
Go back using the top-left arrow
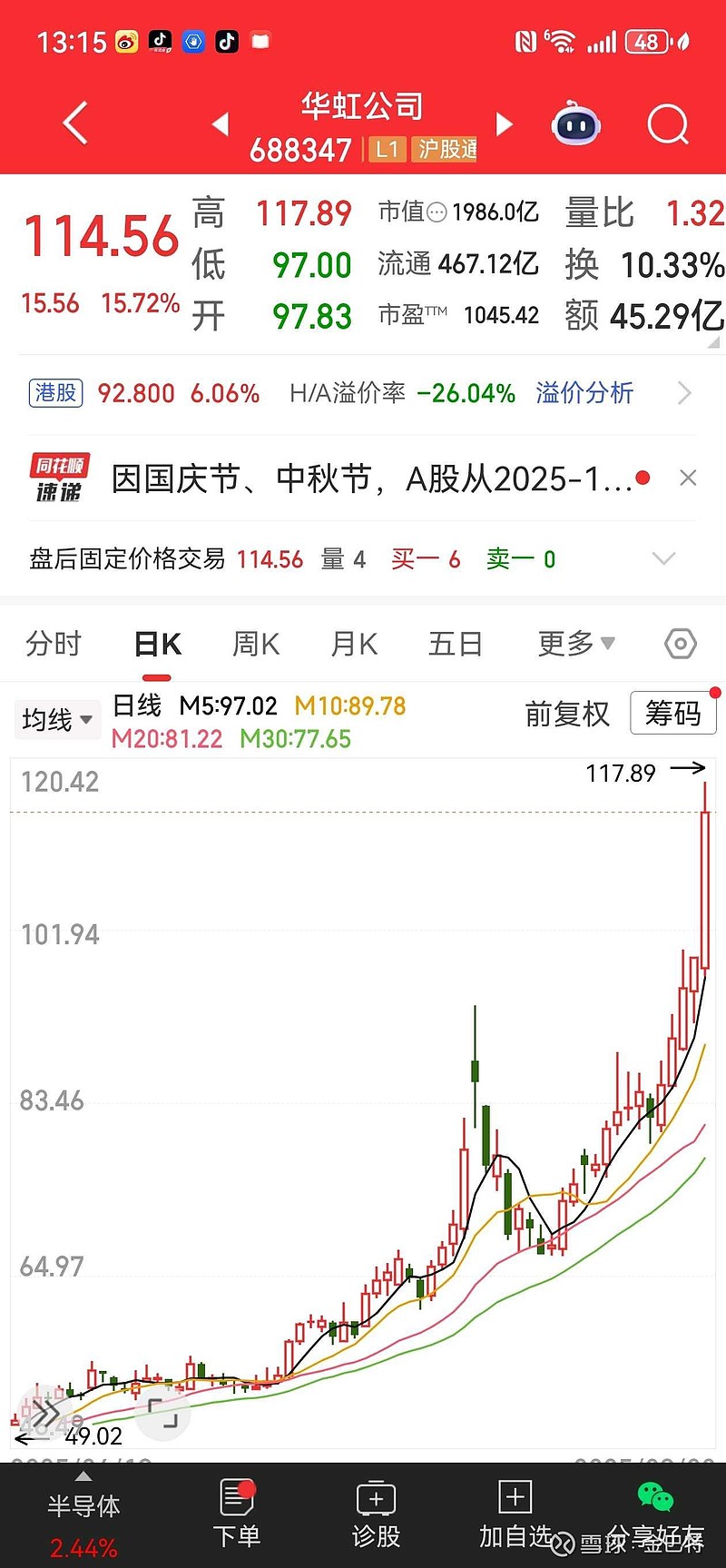[75, 123]
